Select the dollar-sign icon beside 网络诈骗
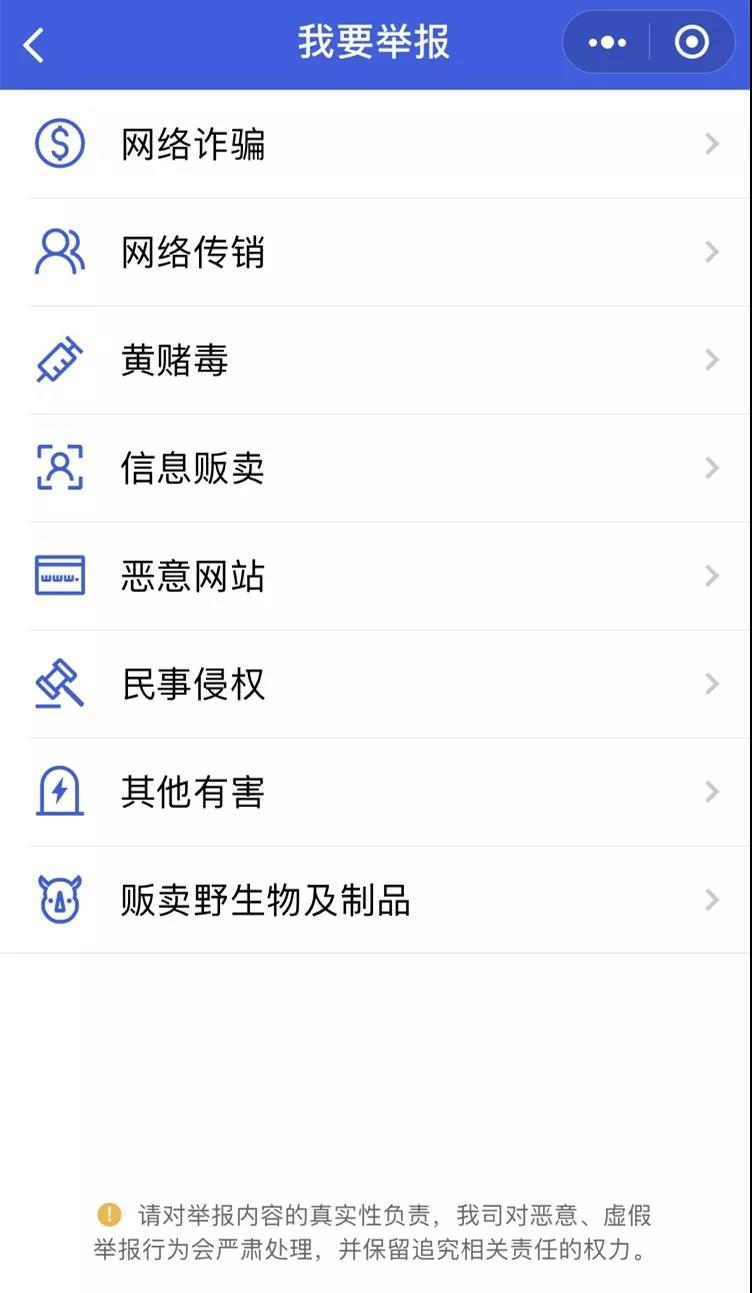This screenshot has width=752, height=1293. (x=60, y=143)
